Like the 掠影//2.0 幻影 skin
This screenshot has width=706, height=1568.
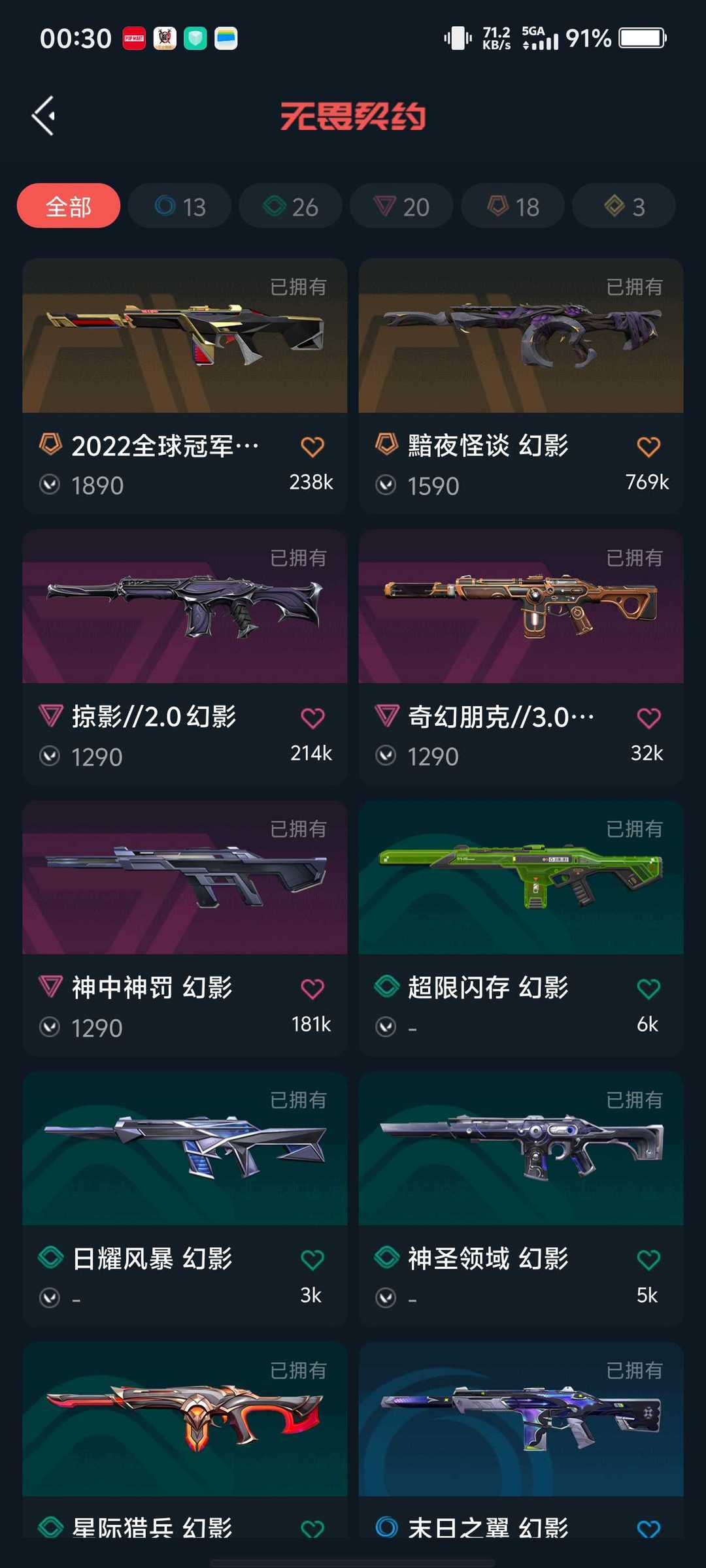point(312,718)
